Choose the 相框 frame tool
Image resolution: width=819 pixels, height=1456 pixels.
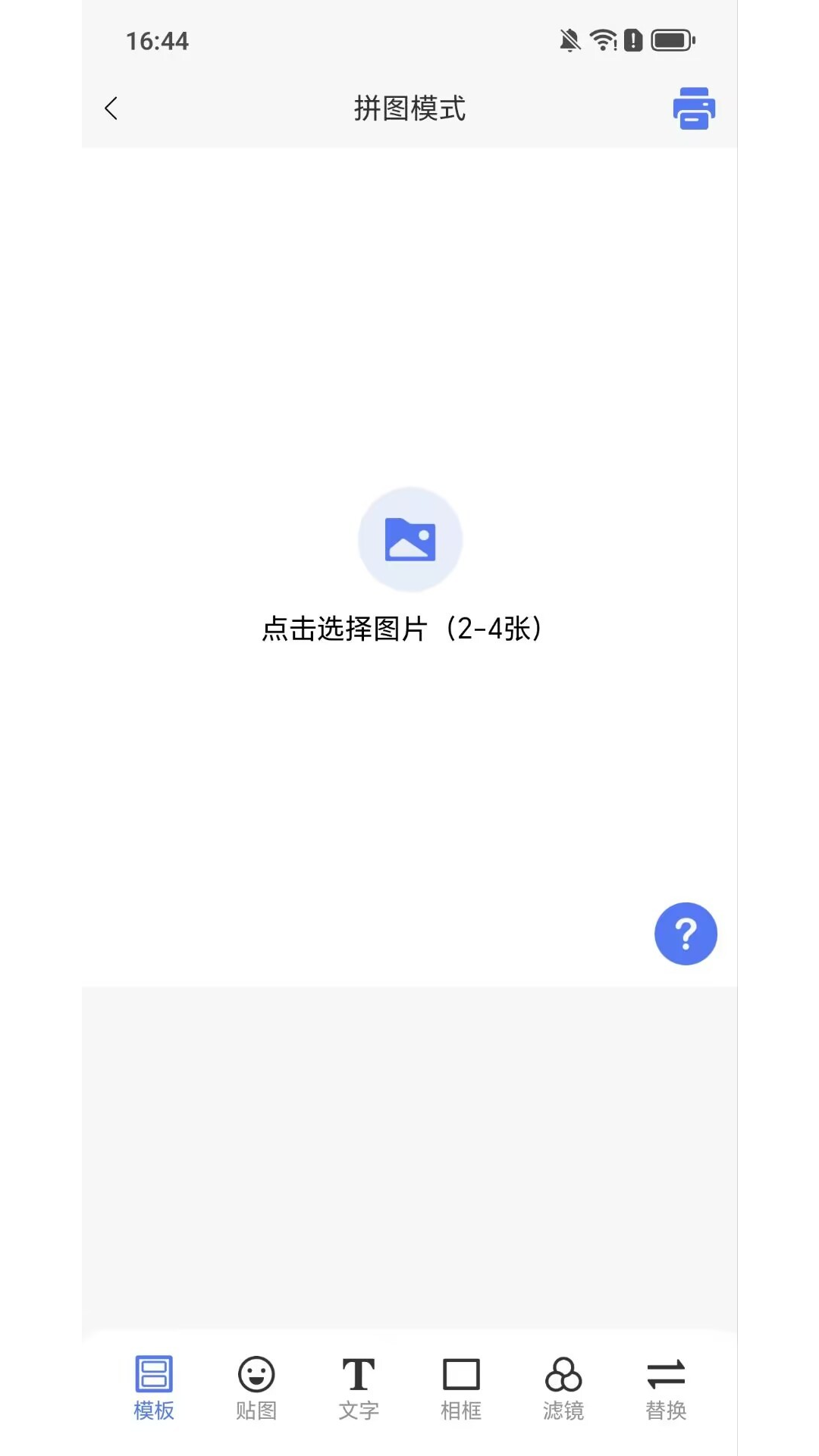pyautogui.click(x=461, y=1388)
